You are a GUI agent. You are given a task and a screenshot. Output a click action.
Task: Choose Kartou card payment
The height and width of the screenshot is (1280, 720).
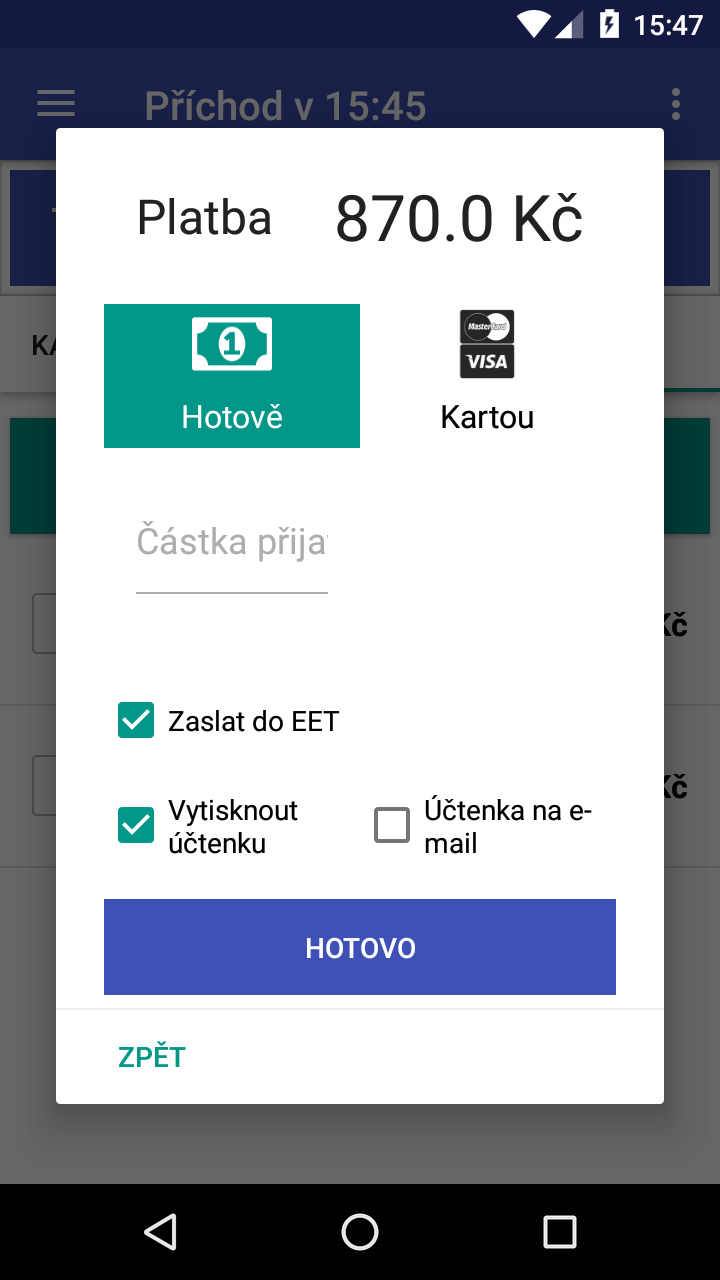point(487,376)
